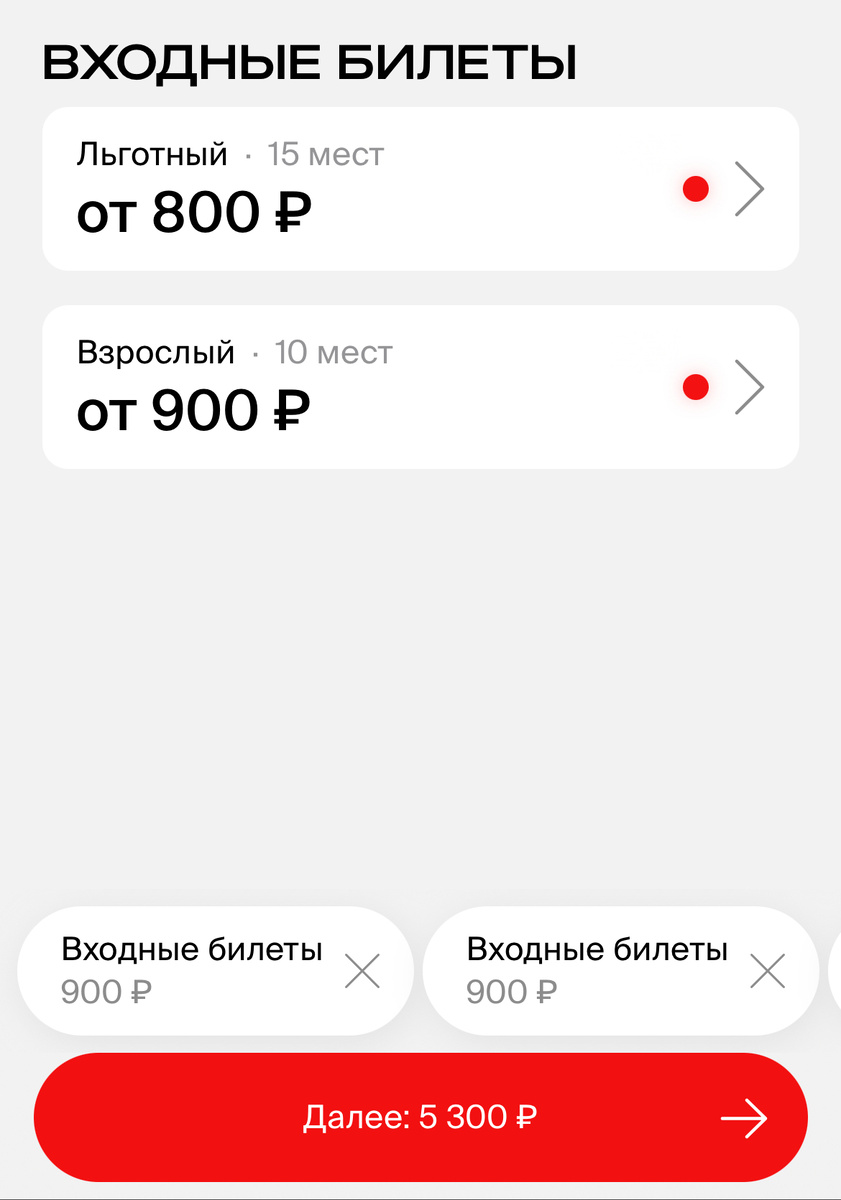The width and height of the screenshot is (841, 1200).
Task: Click the от 900 ₽ price label
Action: pyautogui.click(x=196, y=409)
